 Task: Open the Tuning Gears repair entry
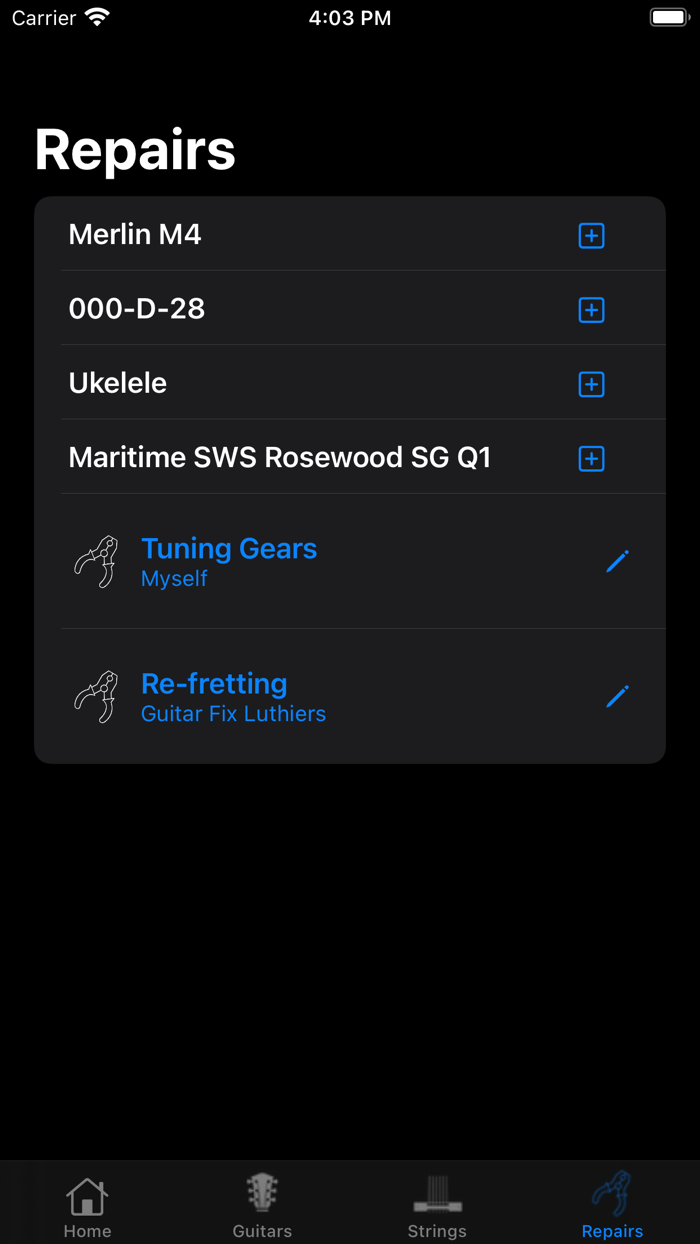(229, 560)
